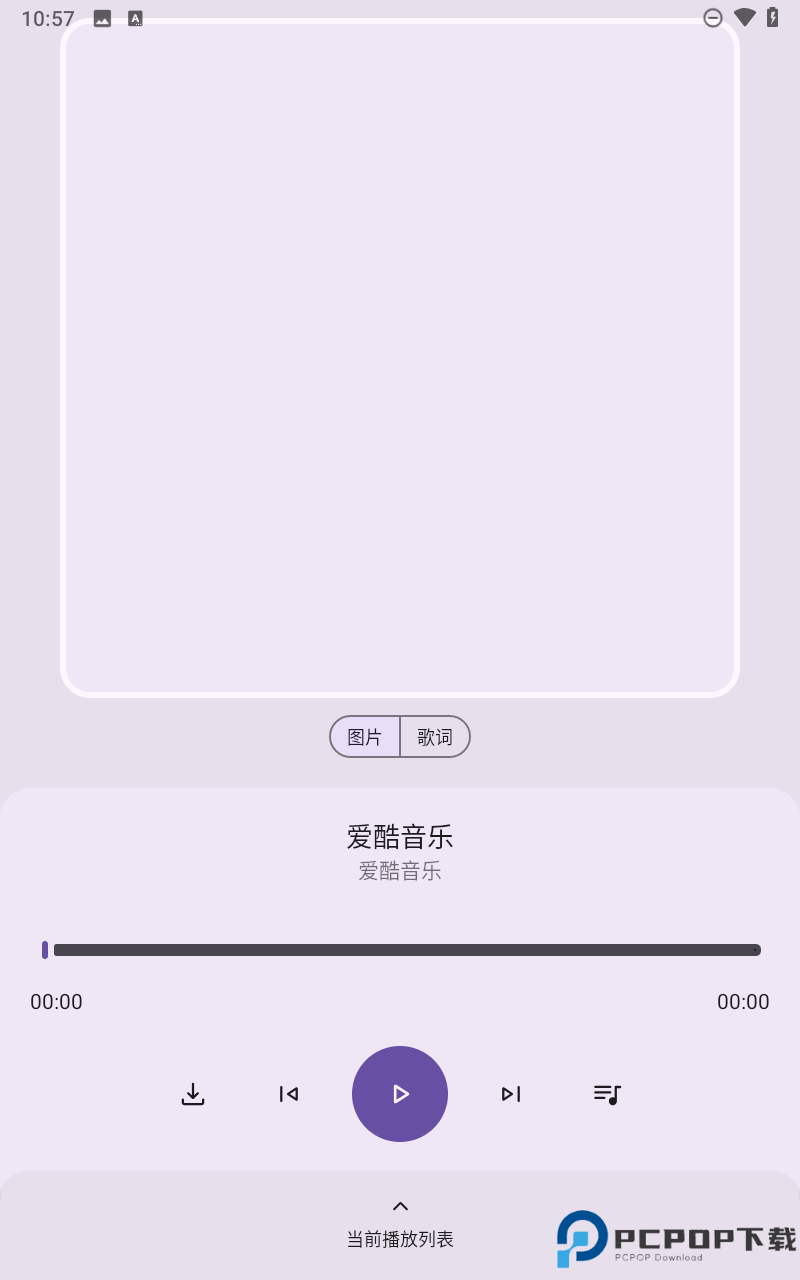800x1280 pixels.
Task: Switch to the 图片 (picture) view
Action: 364,737
